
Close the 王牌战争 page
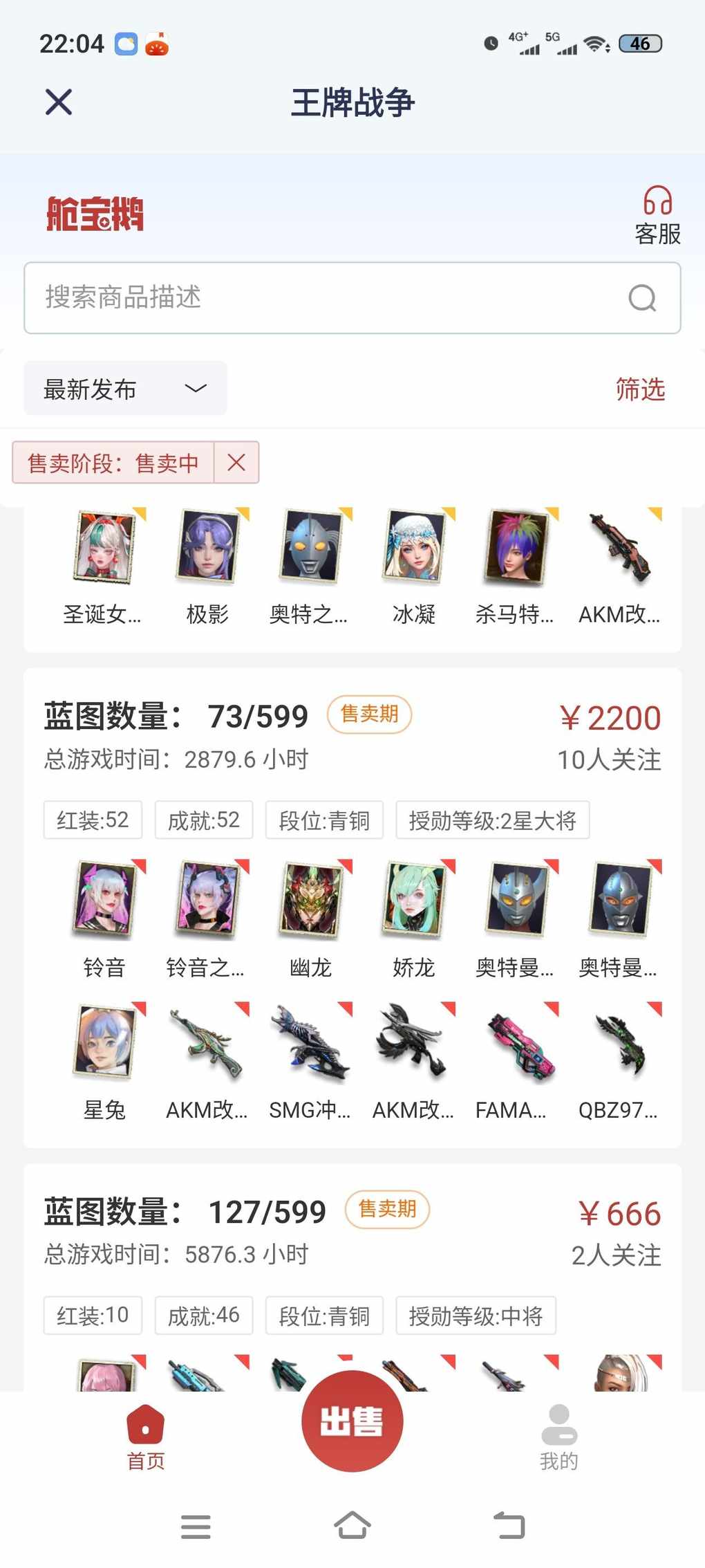(59, 102)
